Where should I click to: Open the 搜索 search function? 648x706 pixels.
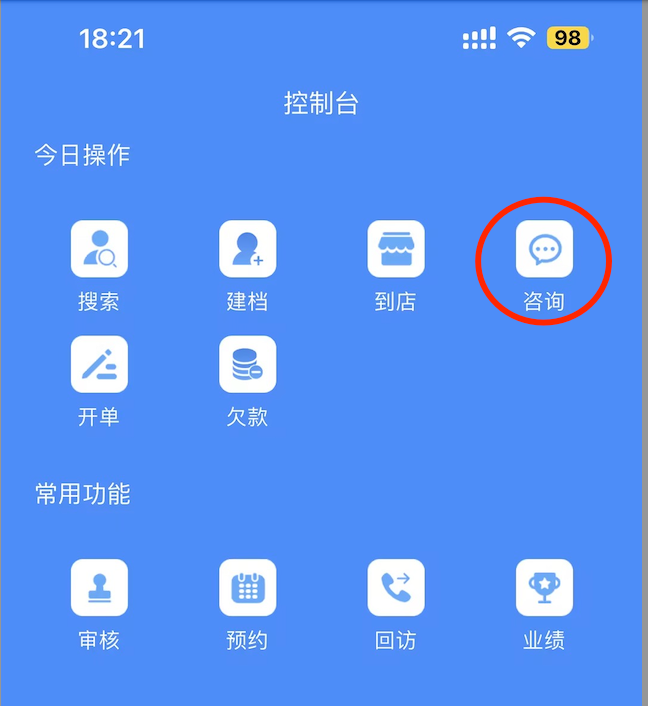[x=99, y=249]
